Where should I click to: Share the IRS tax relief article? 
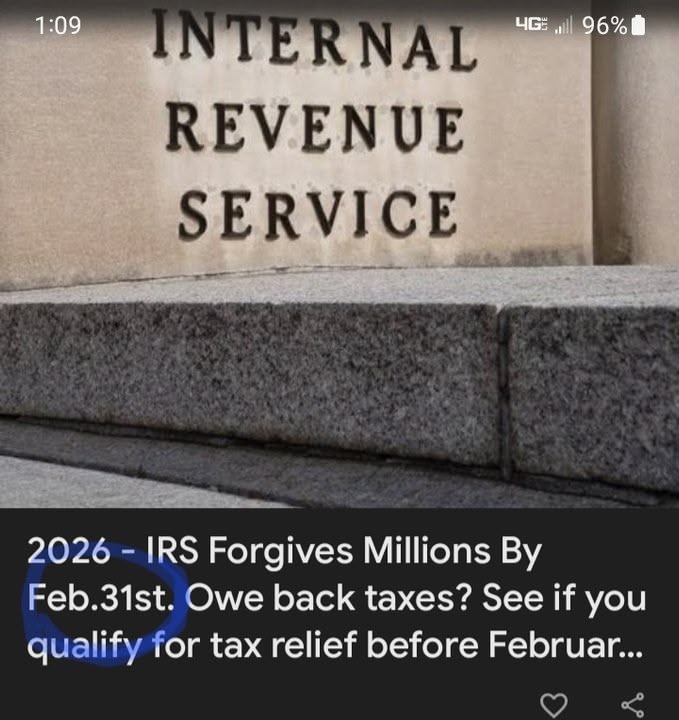click(633, 704)
